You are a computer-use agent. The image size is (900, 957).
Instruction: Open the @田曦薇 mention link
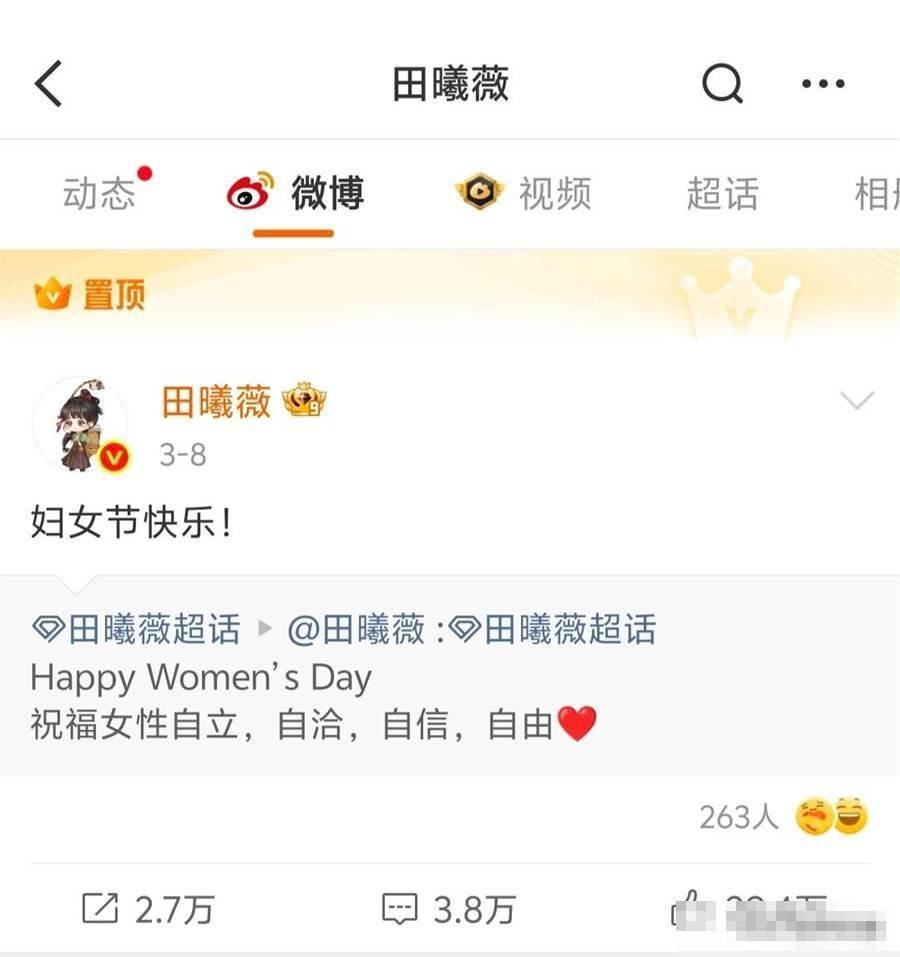click(x=356, y=630)
